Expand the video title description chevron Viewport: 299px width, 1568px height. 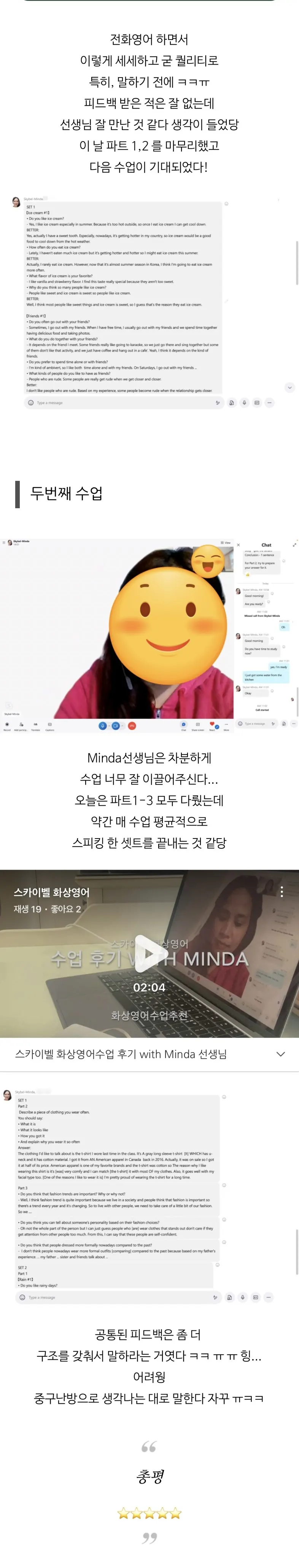click(x=281, y=1053)
